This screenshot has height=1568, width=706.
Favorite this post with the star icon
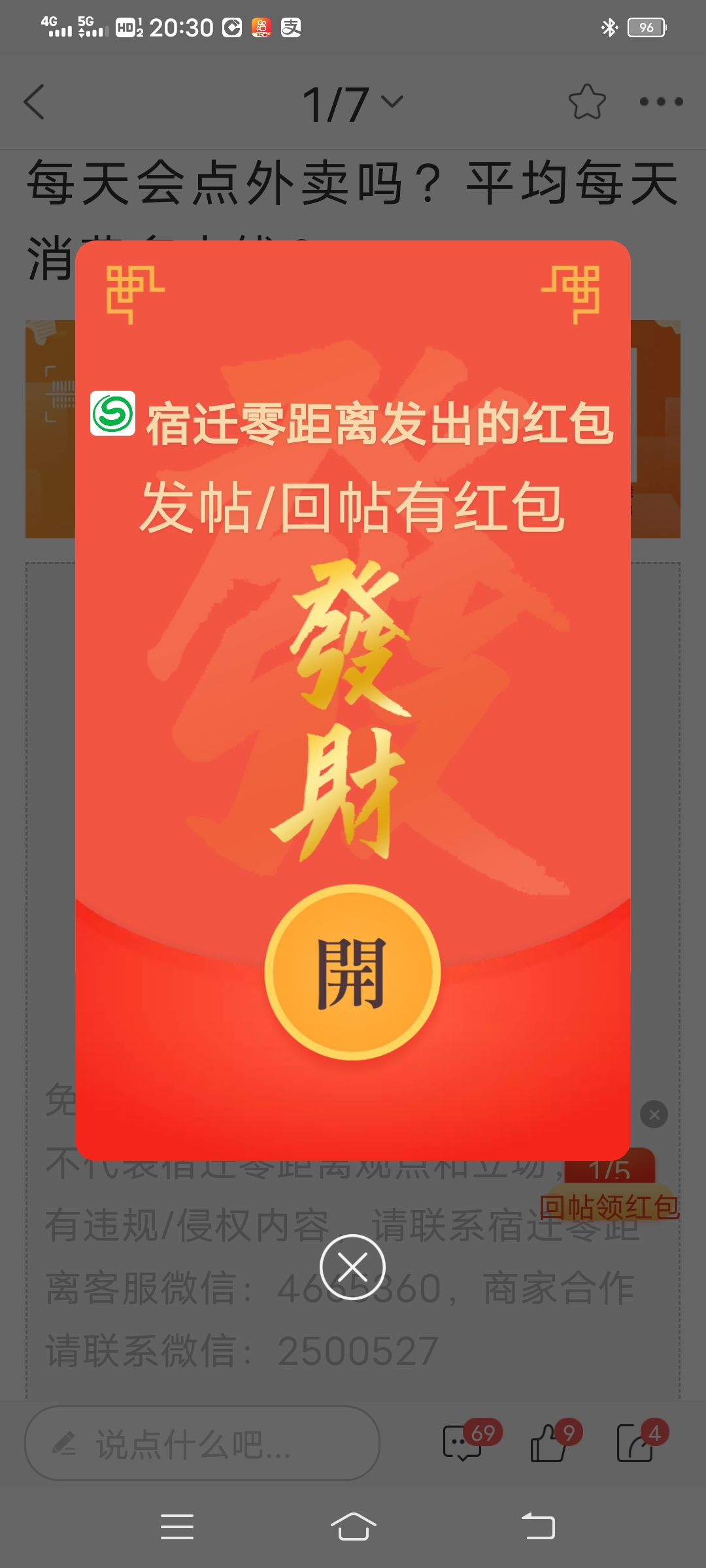586,102
